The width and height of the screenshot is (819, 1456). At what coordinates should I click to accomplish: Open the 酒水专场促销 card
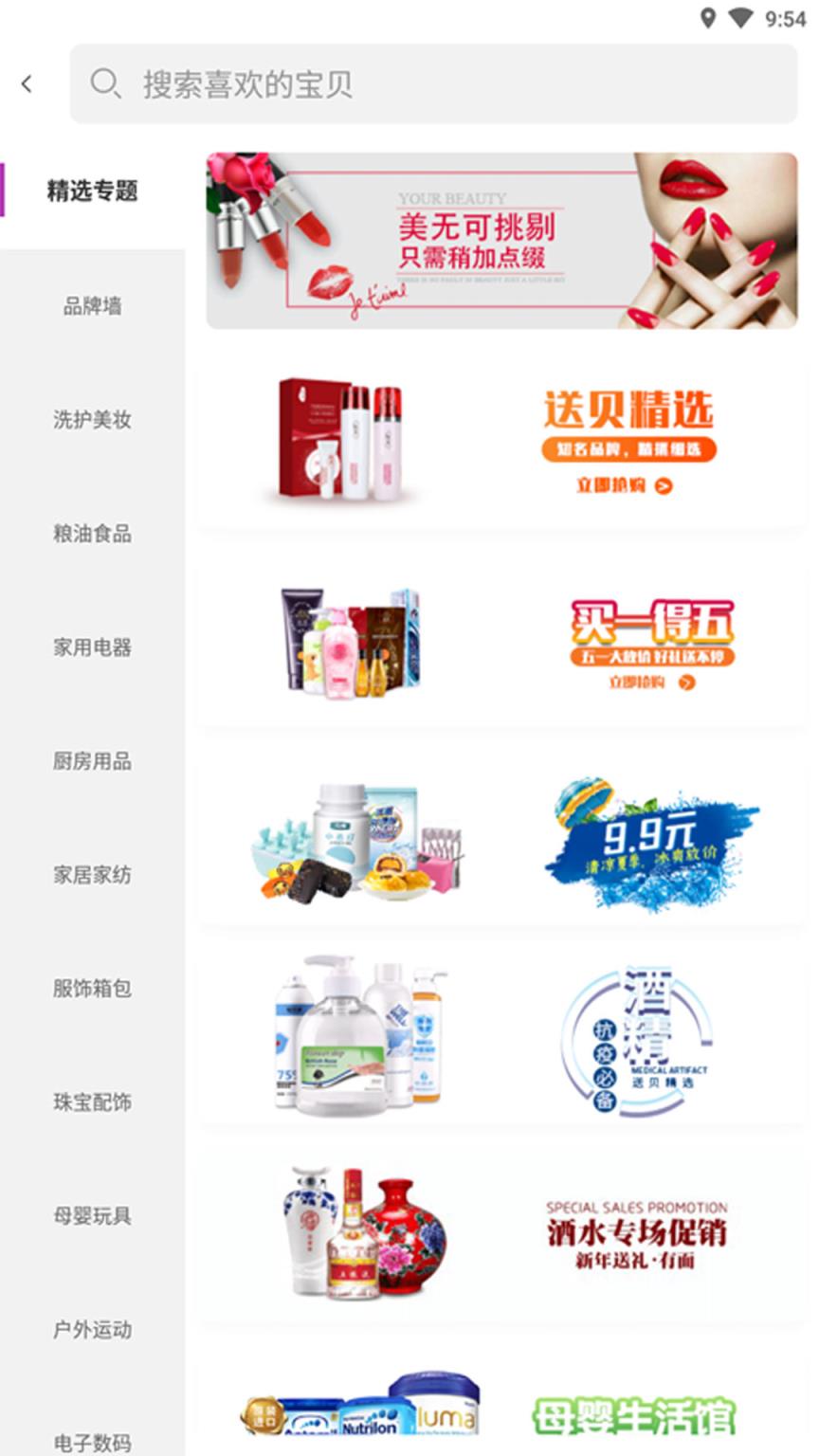(x=501, y=1232)
